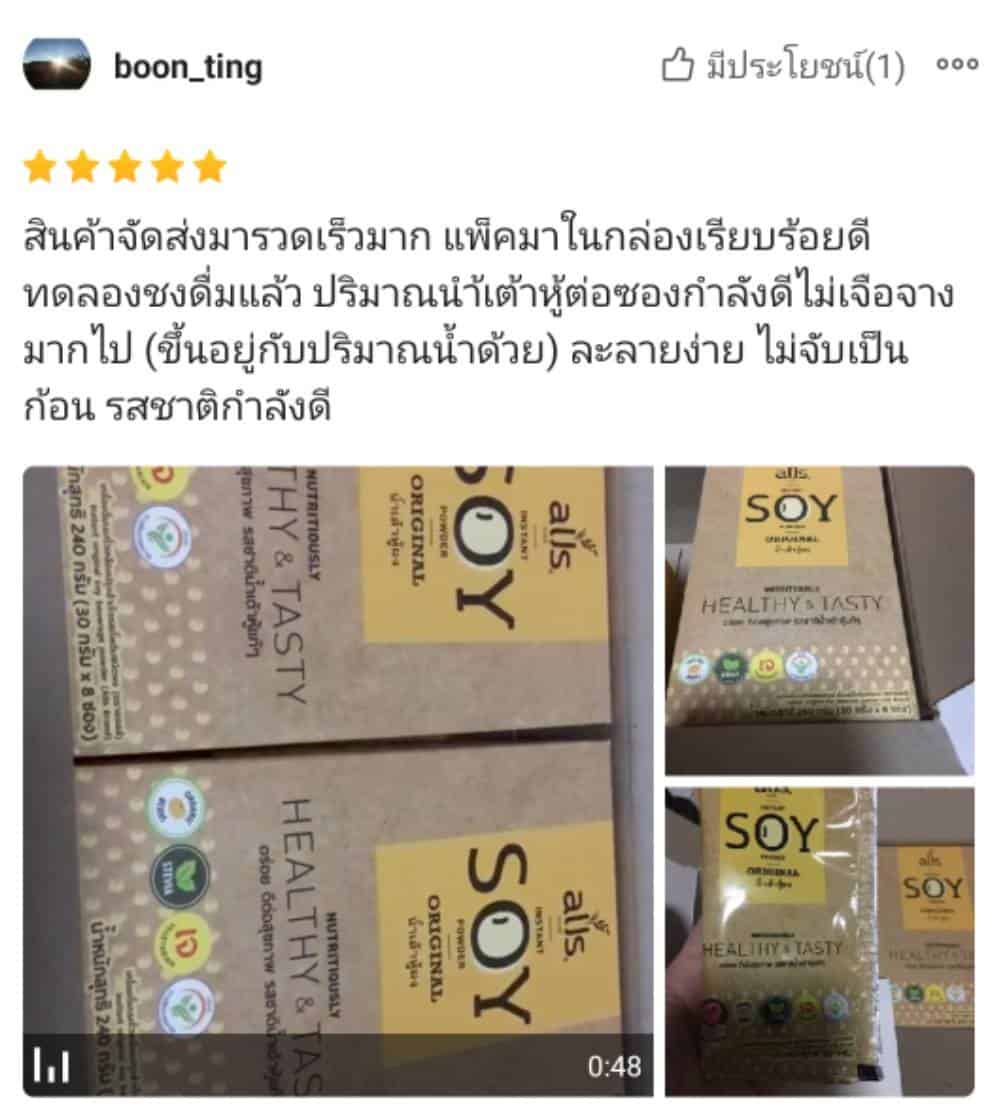Open the hand-held soy sachet photo

[x=819, y=940]
